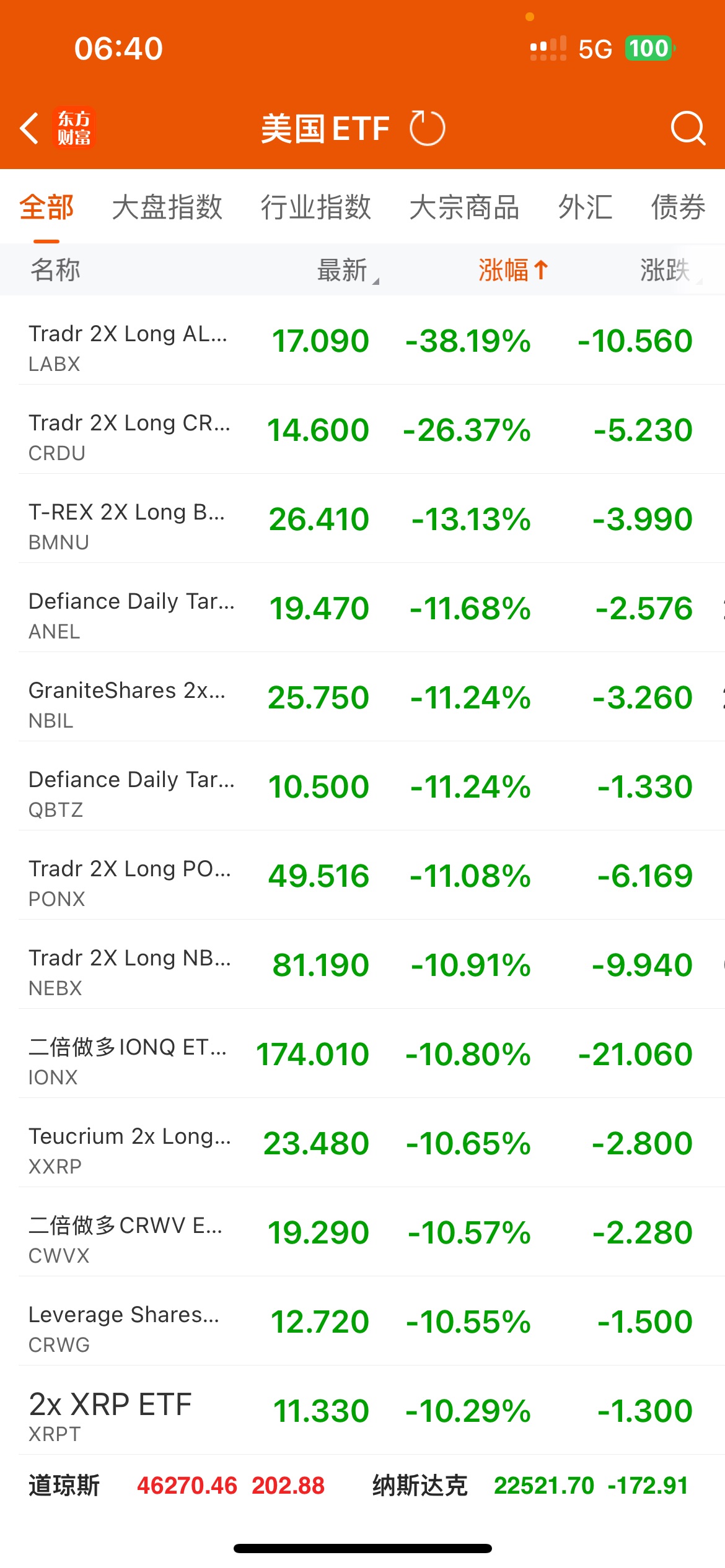Screen dimensions: 725x1568
Task: View the 债券 tab
Action: pyautogui.click(x=678, y=207)
